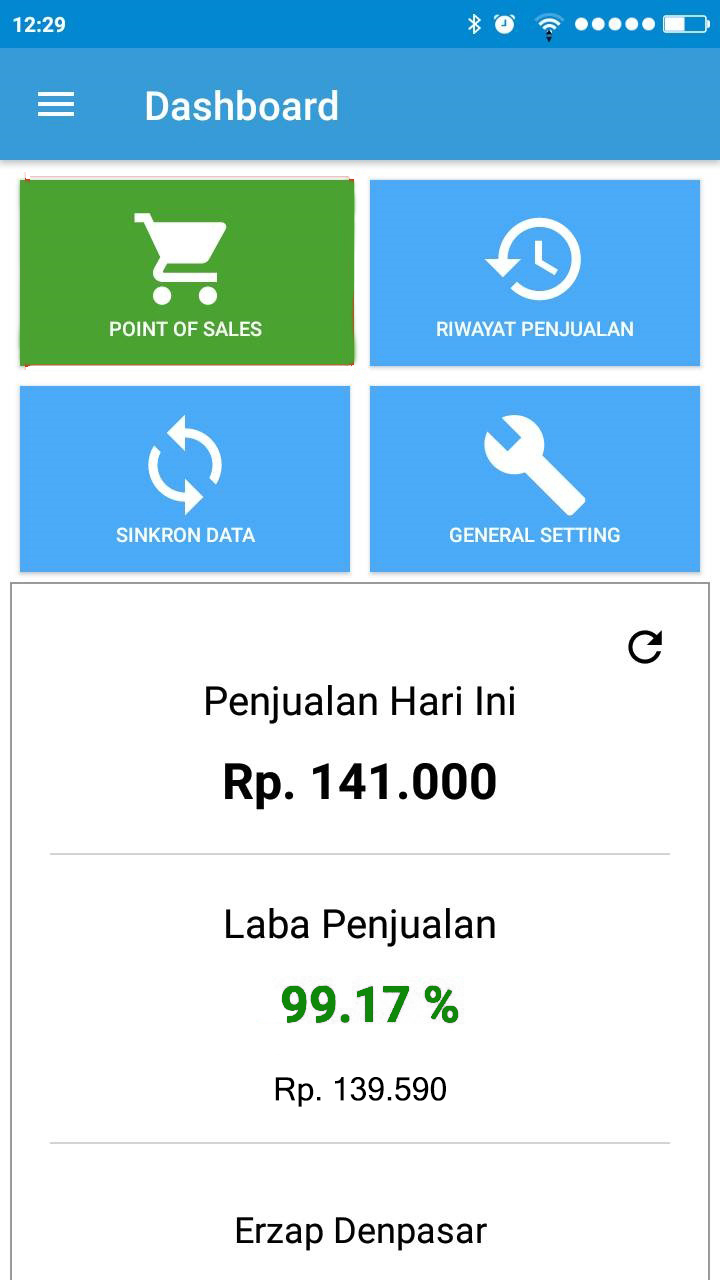Open the hamburger drawer menu

56,105
